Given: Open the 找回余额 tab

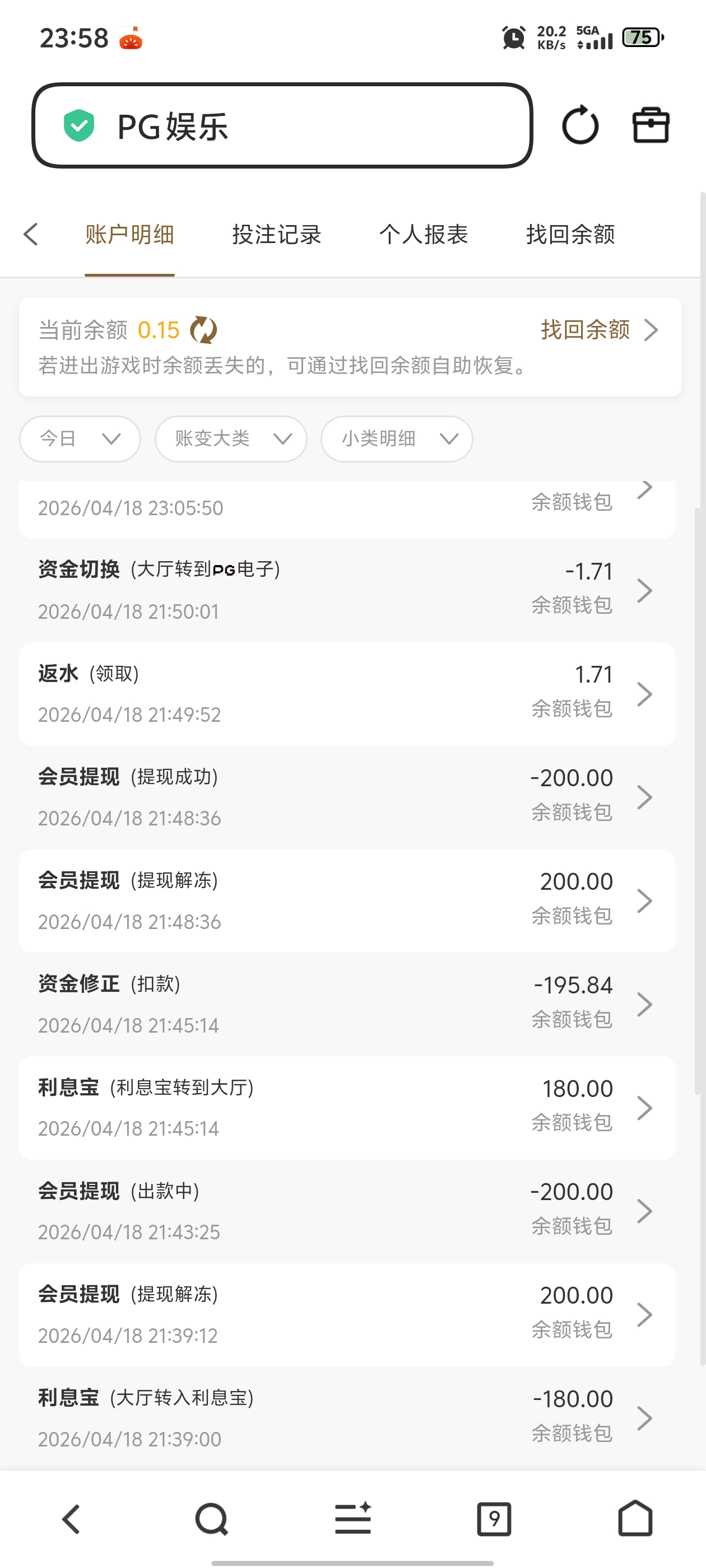Looking at the screenshot, I should click(x=570, y=234).
